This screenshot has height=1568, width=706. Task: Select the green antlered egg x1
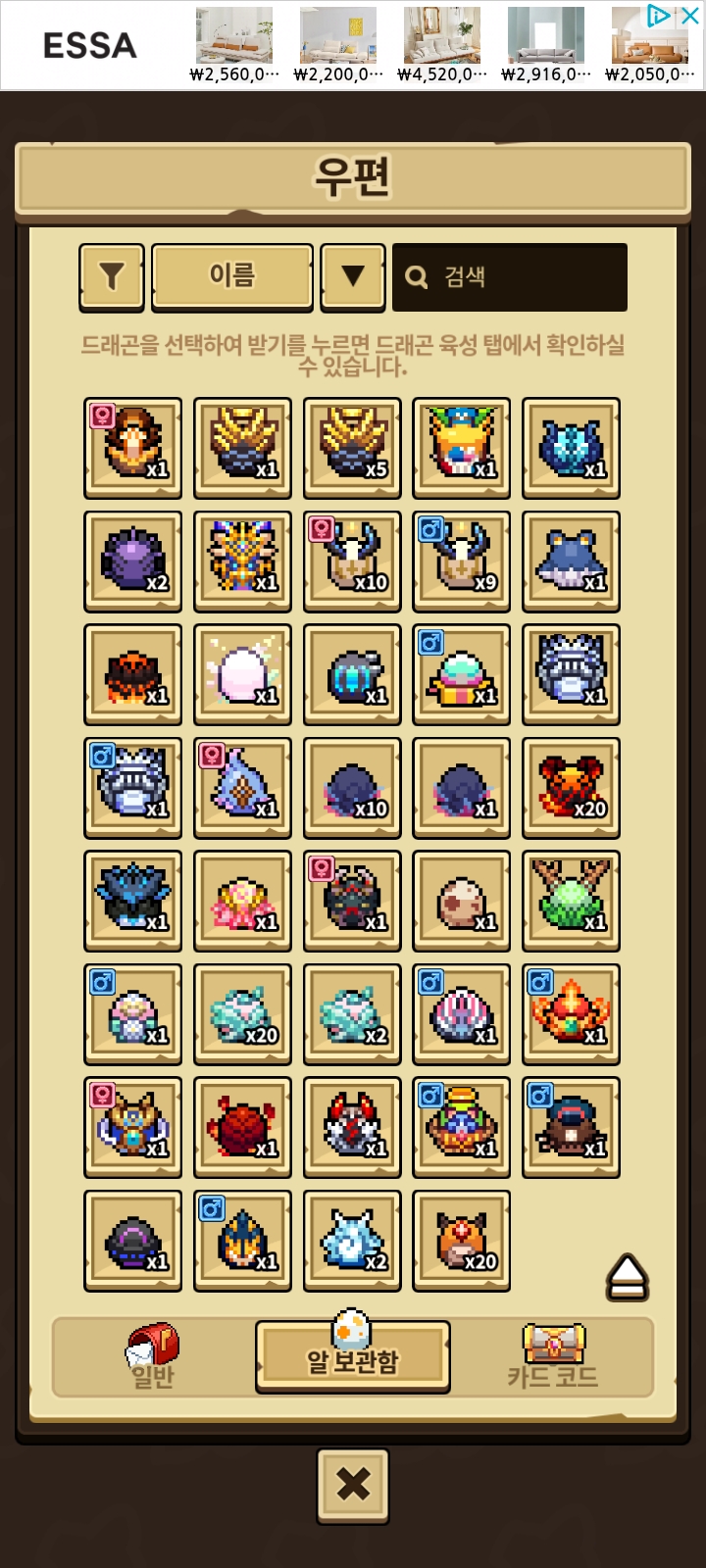coord(571,901)
